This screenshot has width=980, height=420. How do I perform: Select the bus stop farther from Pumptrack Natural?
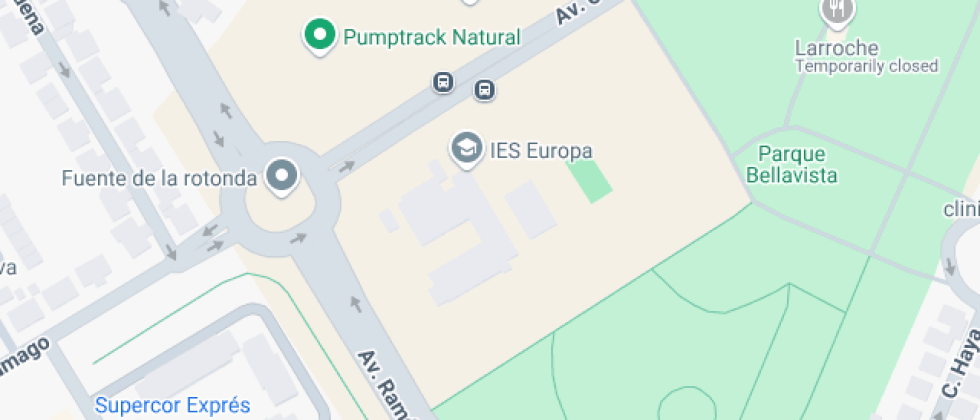point(484,90)
